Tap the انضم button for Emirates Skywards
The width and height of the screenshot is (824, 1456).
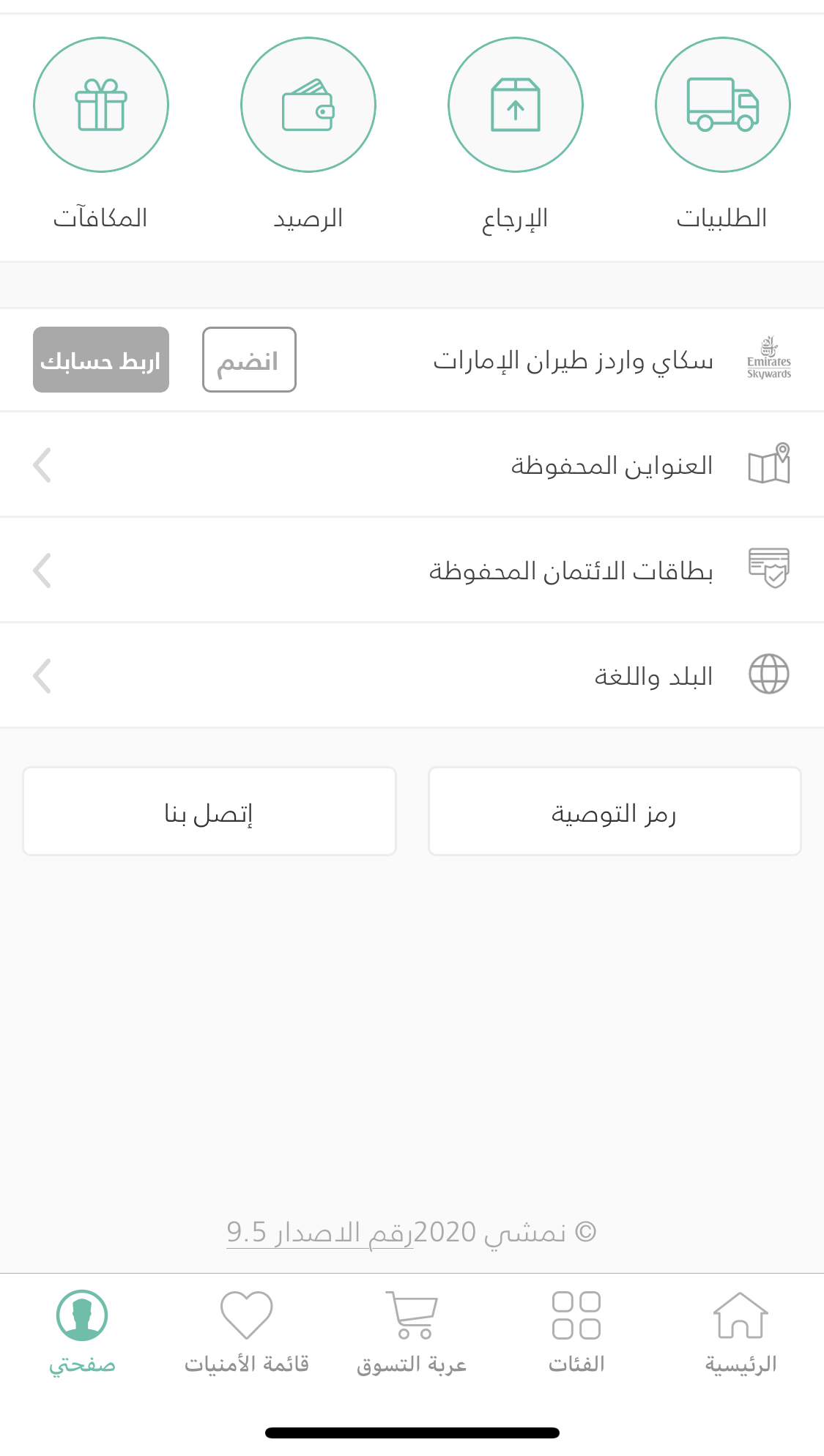click(x=249, y=360)
